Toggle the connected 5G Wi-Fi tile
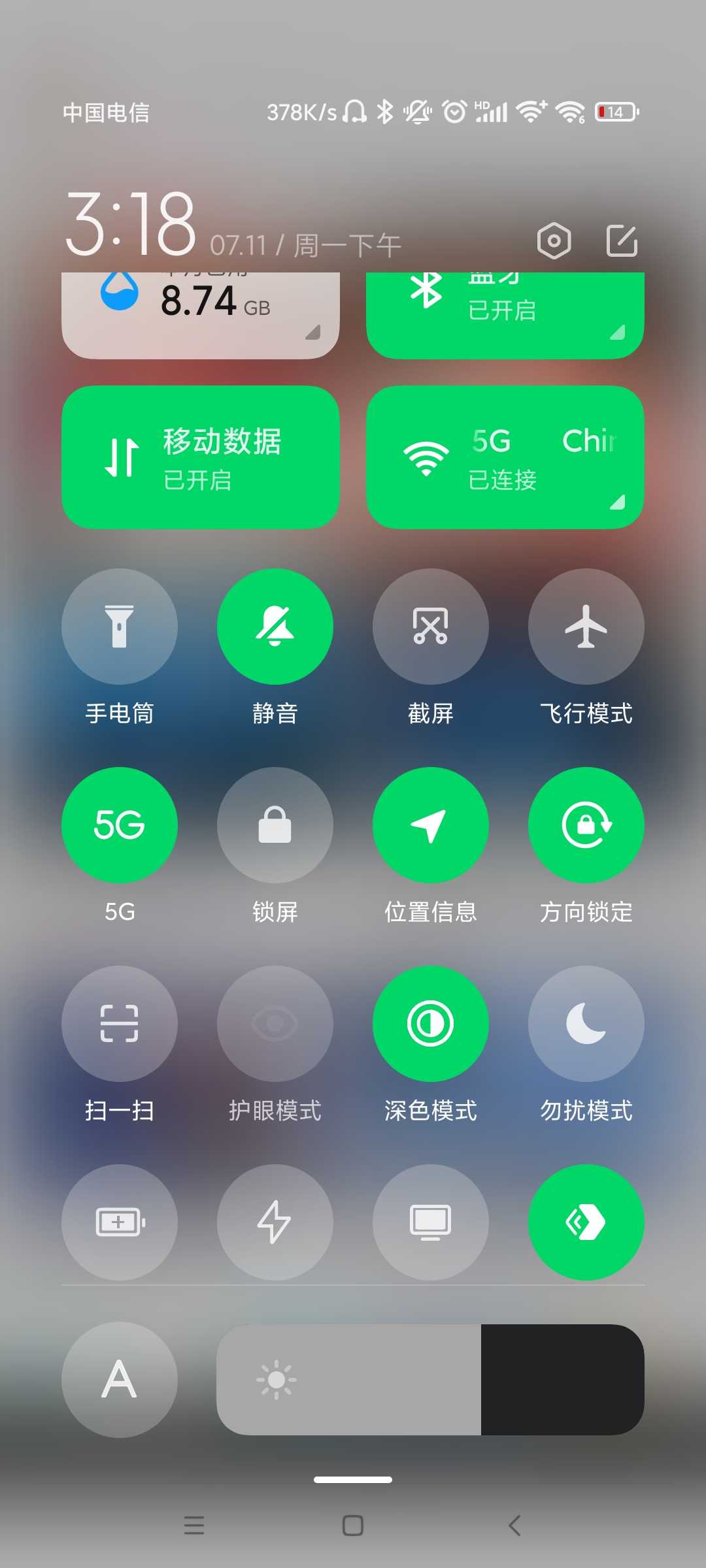Screen dimensions: 706x1568 (x=505, y=457)
